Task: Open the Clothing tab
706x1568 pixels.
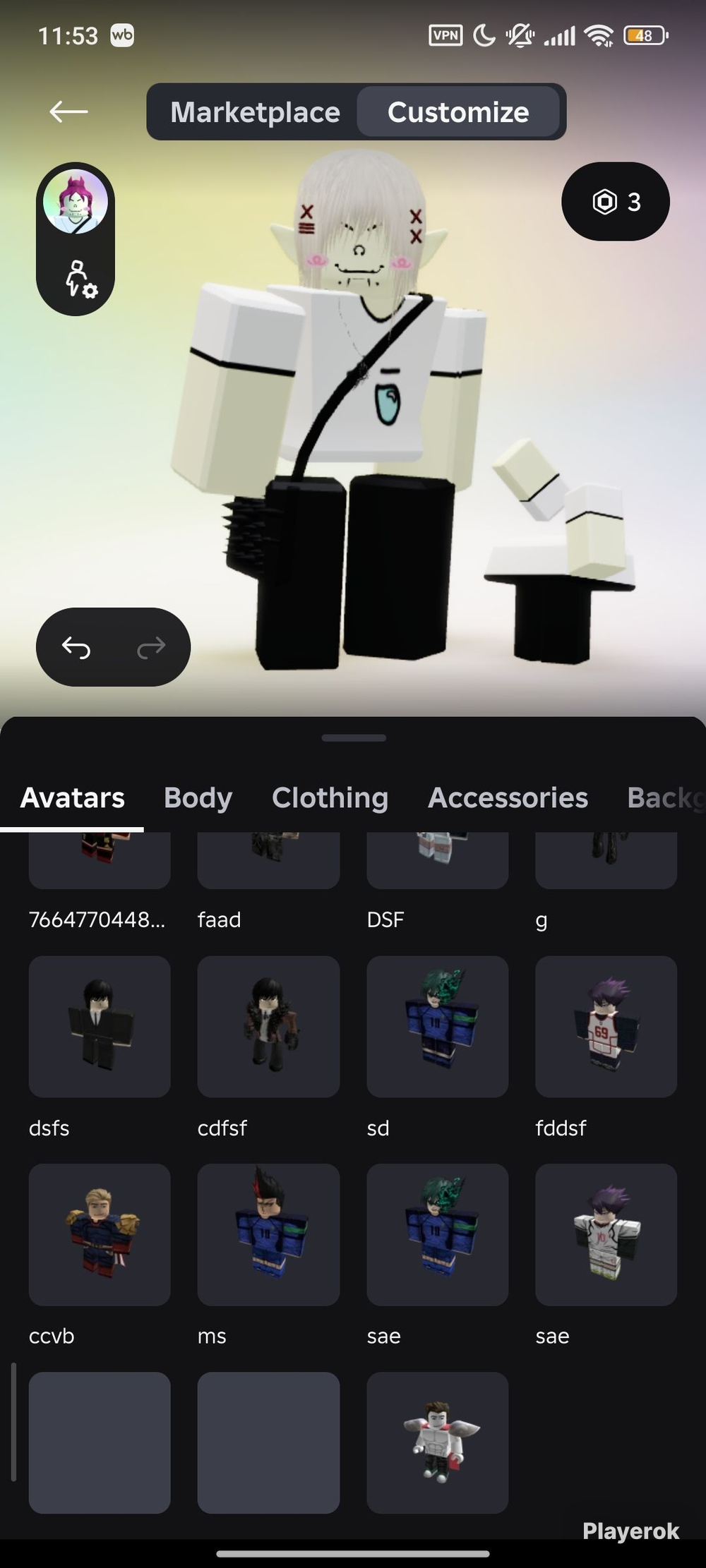Action: 330,798
